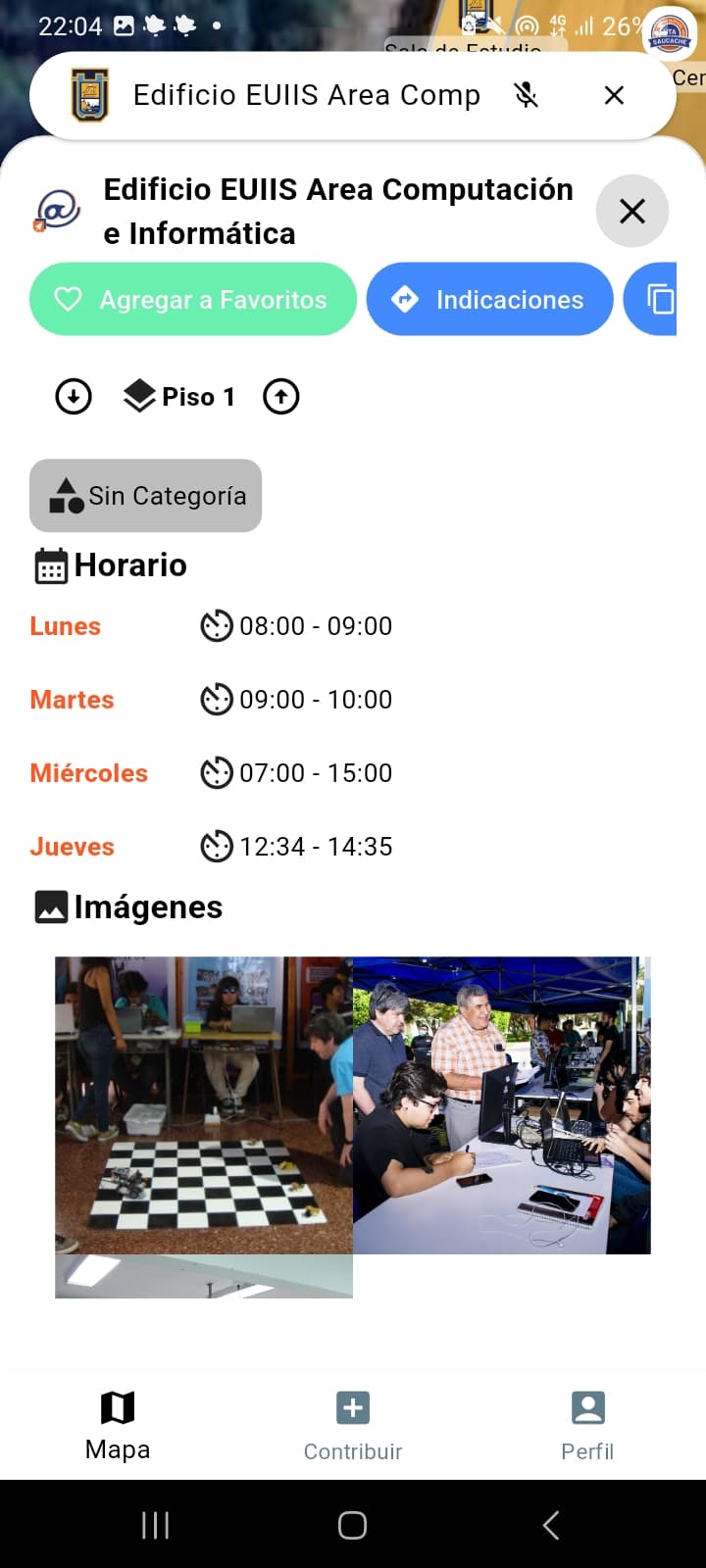The image size is (706, 1568).
Task: Close the Edificio EUIIS details panel
Action: (632, 211)
